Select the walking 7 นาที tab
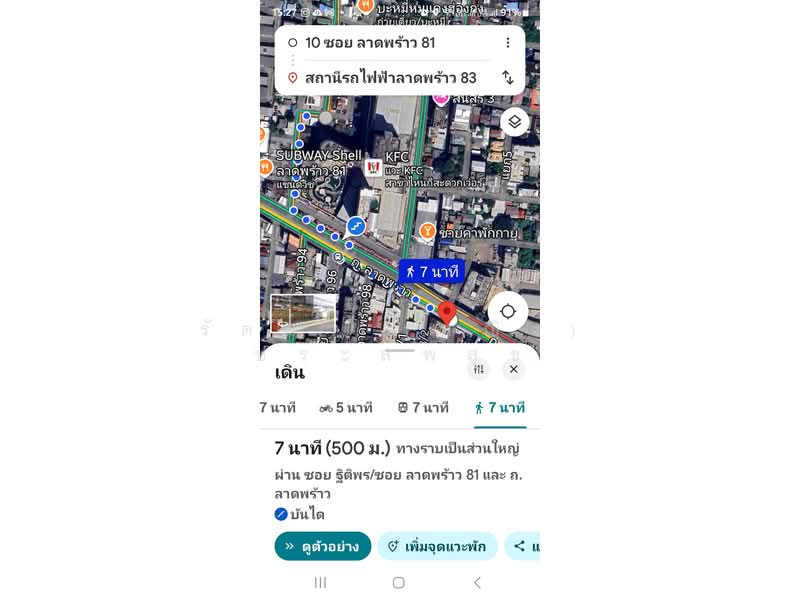This screenshot has width=800, height=600. click(x=500, y=408)
